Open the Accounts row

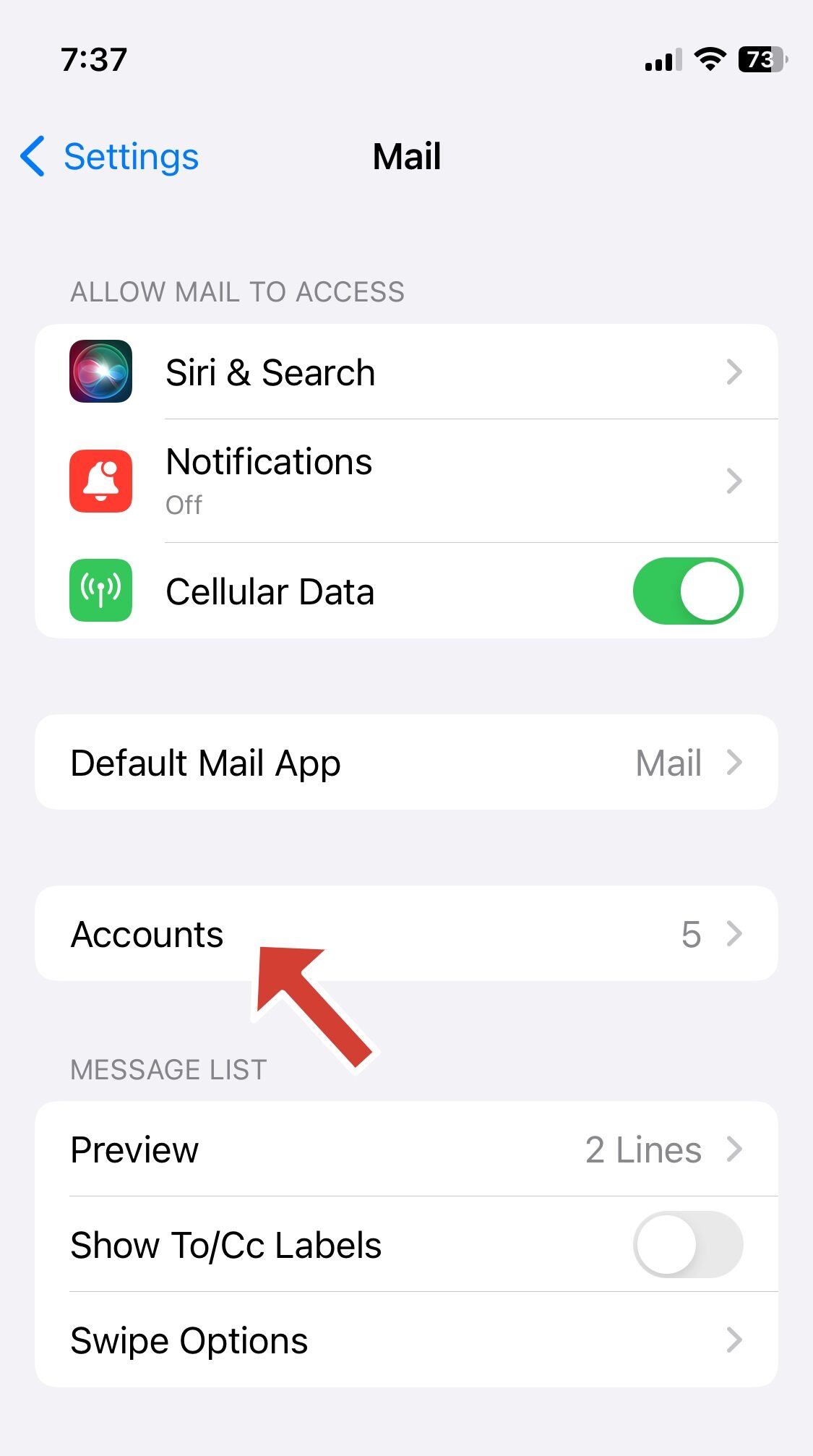coord(406,933)
